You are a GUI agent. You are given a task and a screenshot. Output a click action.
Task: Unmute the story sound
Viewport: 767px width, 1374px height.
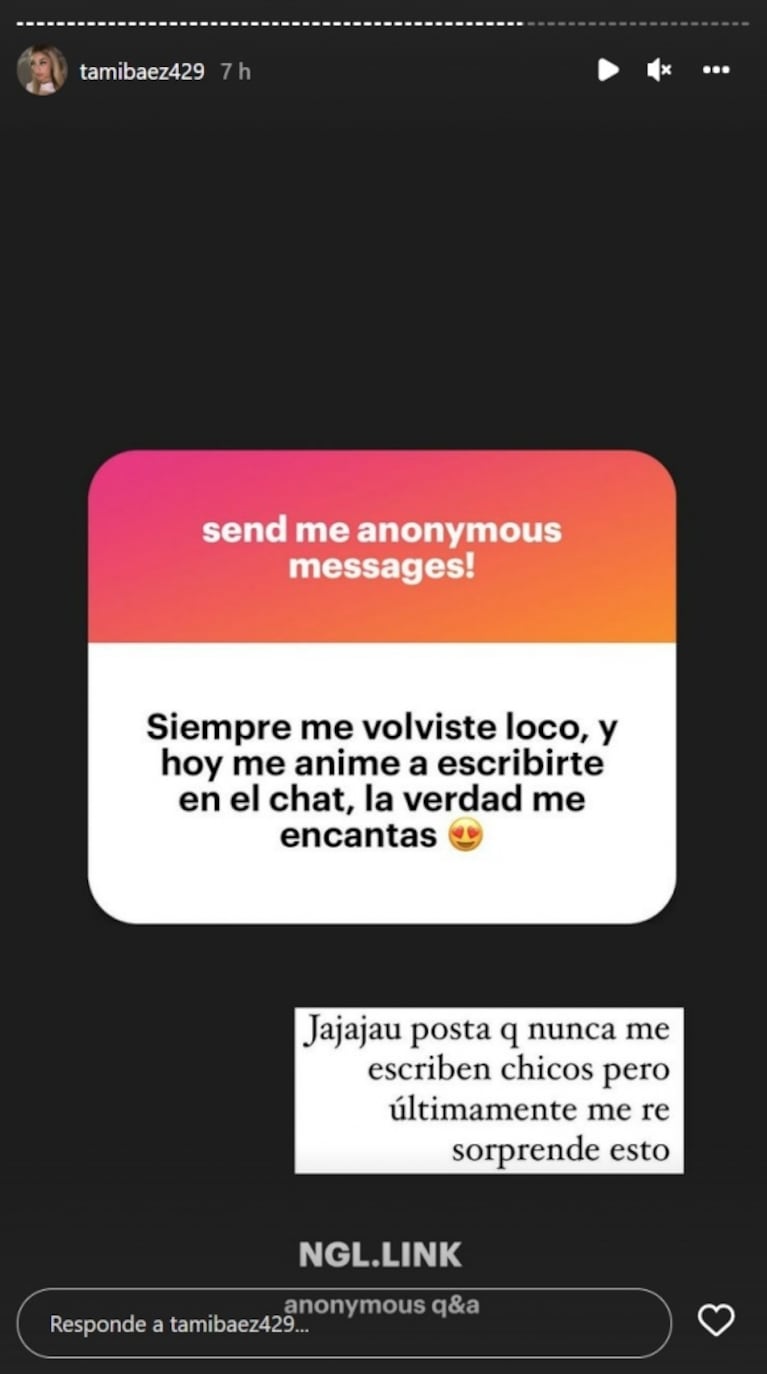pos(659,70)
